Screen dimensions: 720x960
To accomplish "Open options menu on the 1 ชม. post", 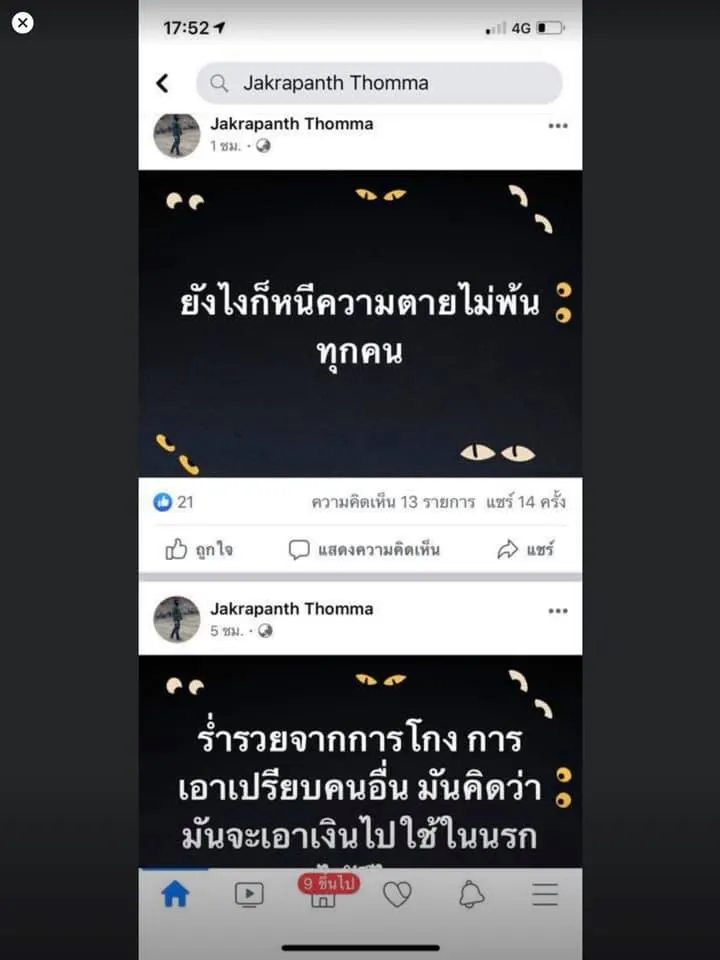I will pyautogui.click(x=558, y=126).
